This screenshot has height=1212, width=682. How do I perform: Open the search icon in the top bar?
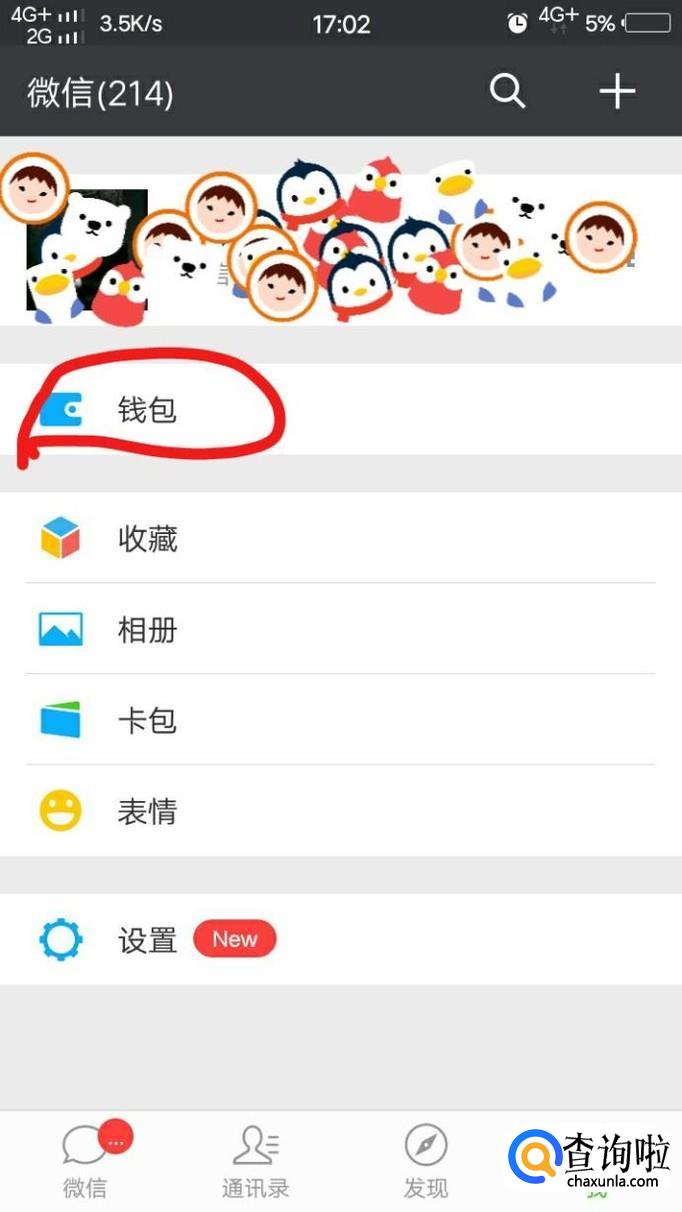507,92
